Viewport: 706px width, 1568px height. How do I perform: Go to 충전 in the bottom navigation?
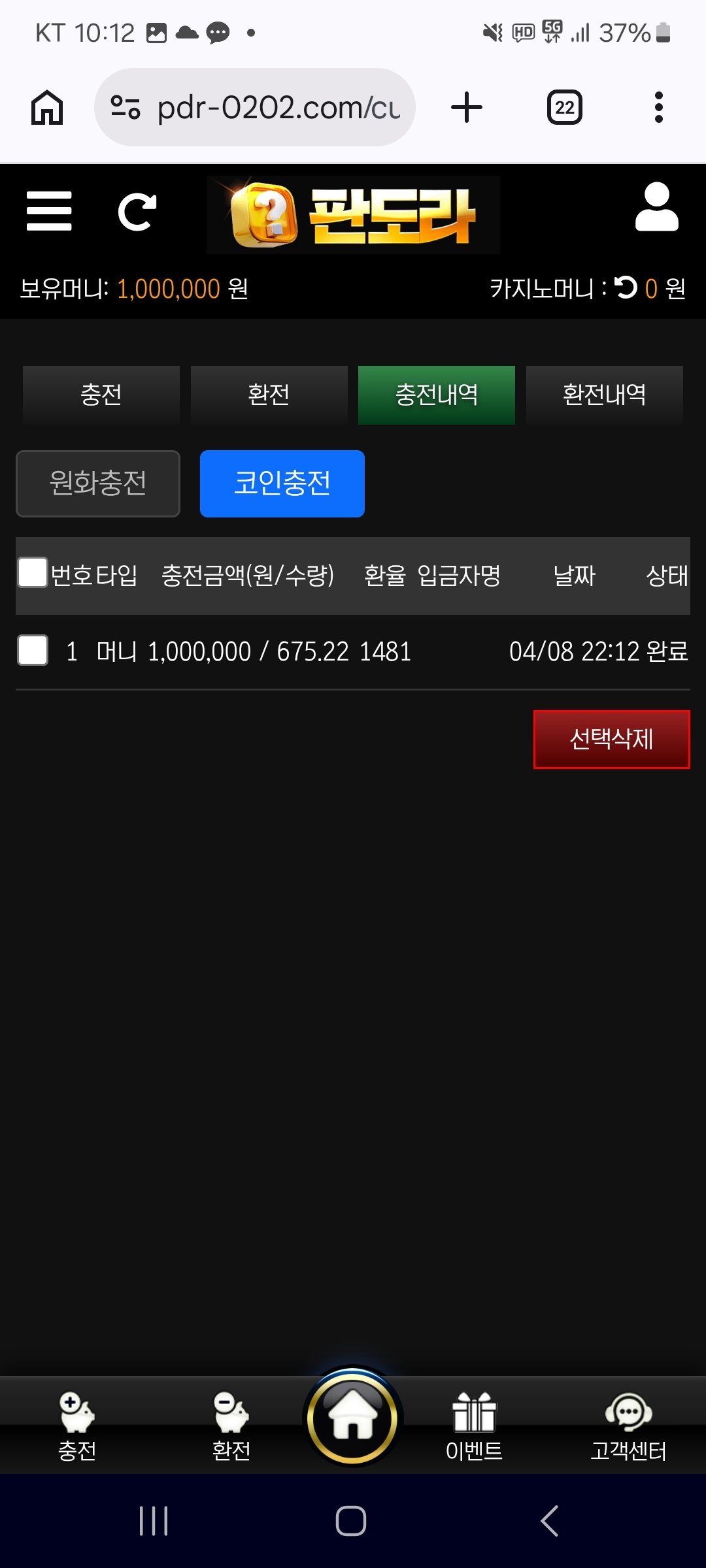[x=77, y=1426]
